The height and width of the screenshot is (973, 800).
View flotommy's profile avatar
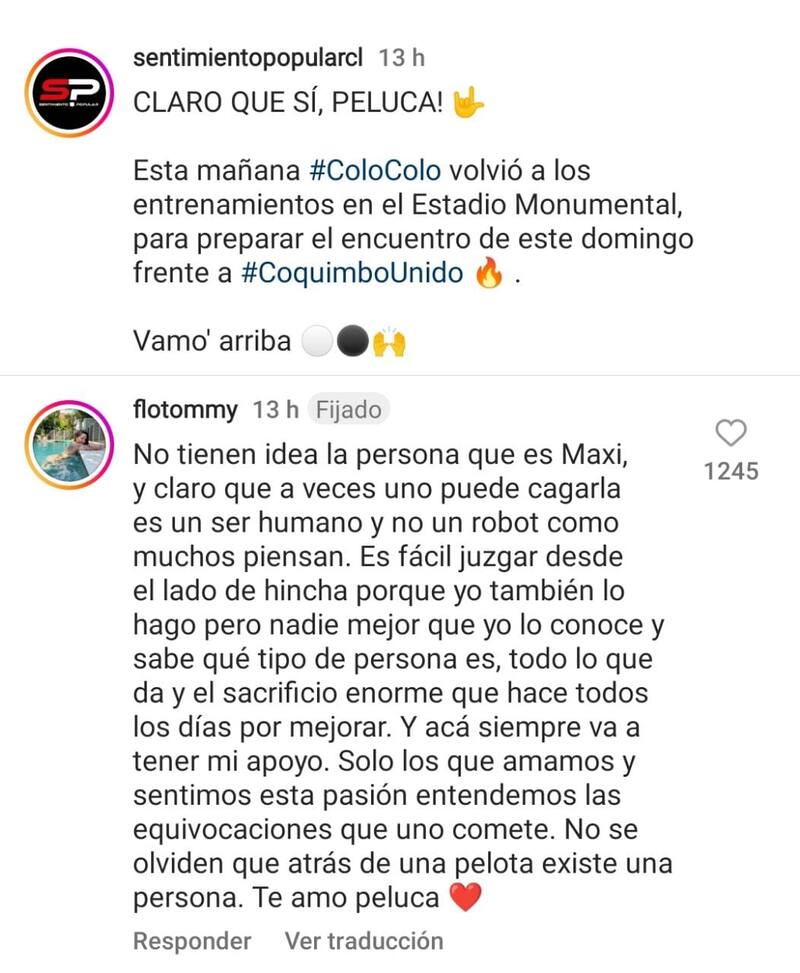pos(67,444)
